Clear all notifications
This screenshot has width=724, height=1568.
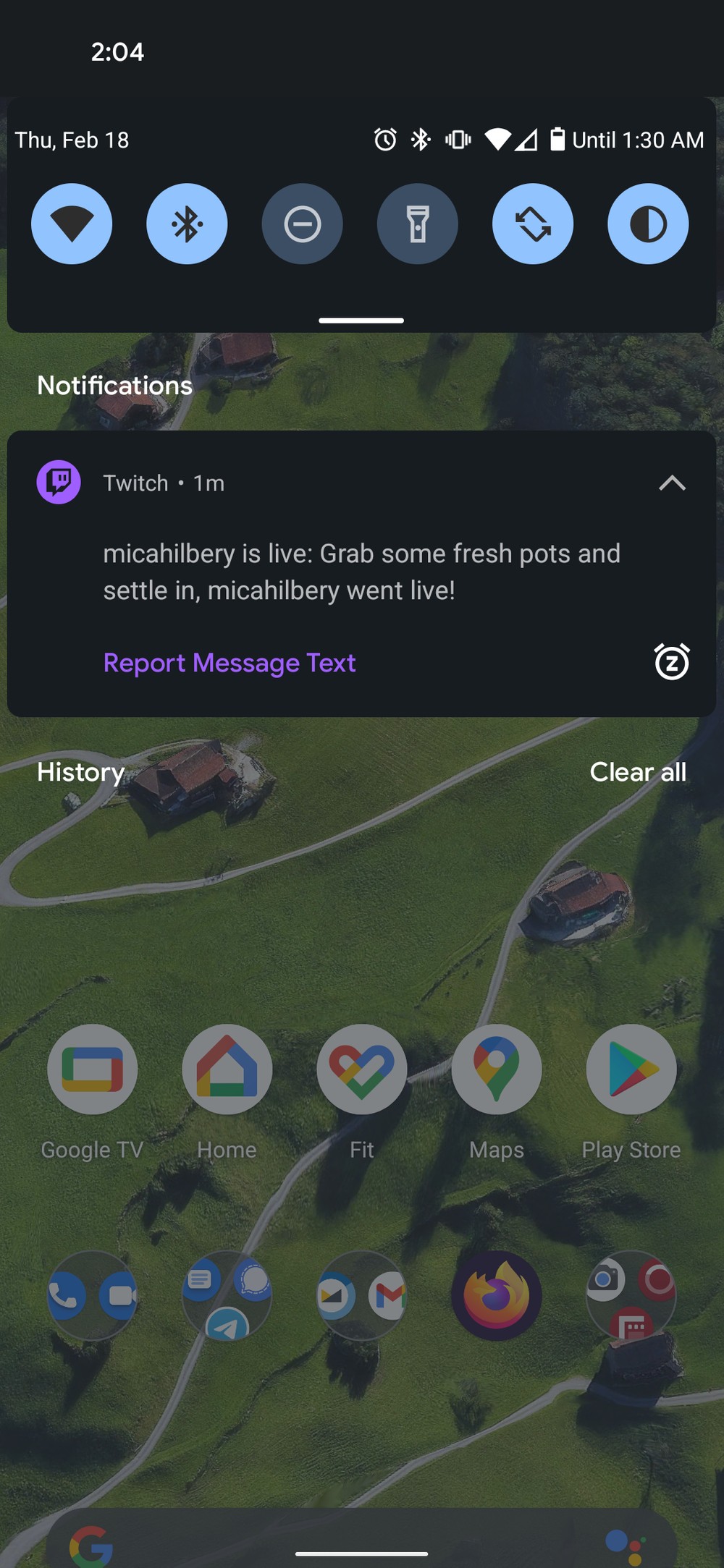pos(637,772)
